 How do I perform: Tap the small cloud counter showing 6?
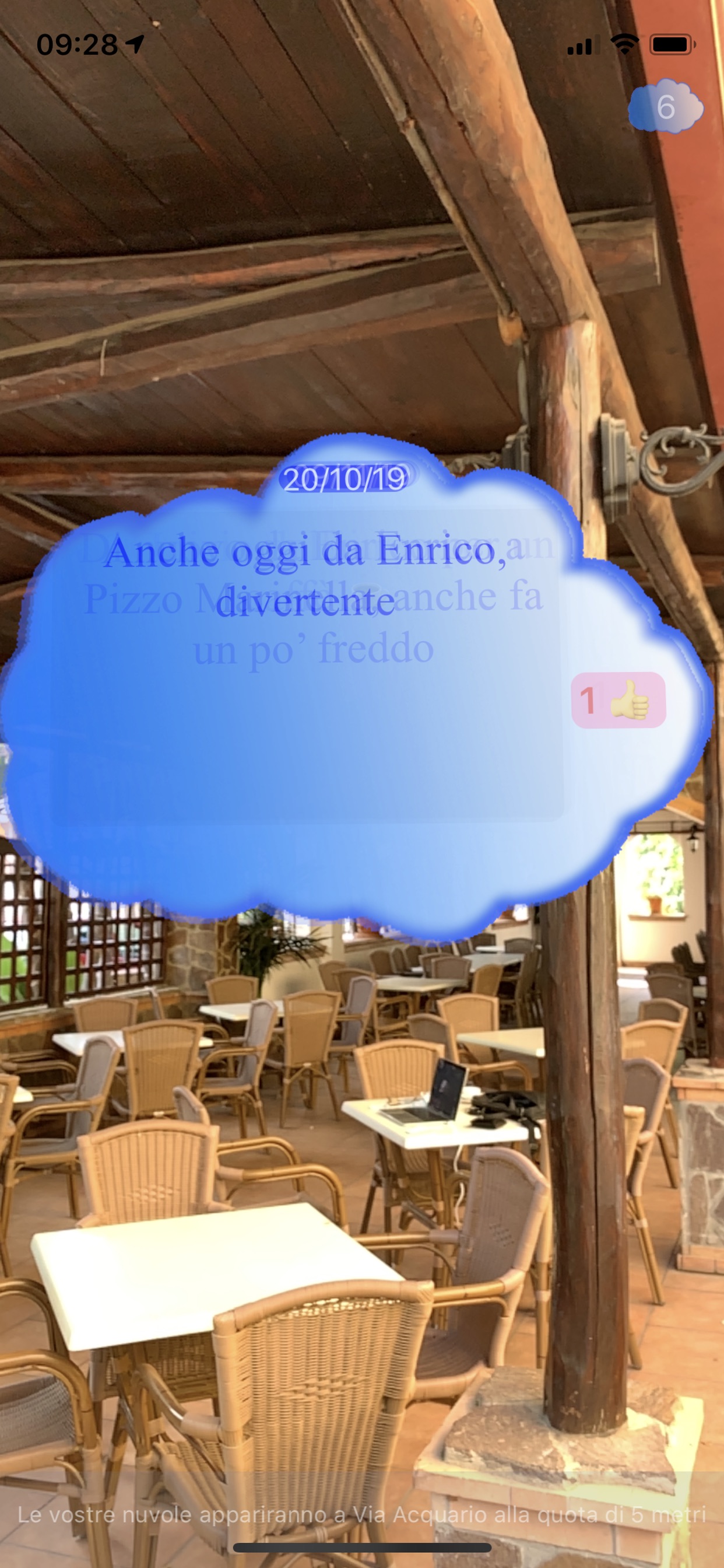click(x=666, y=107)
